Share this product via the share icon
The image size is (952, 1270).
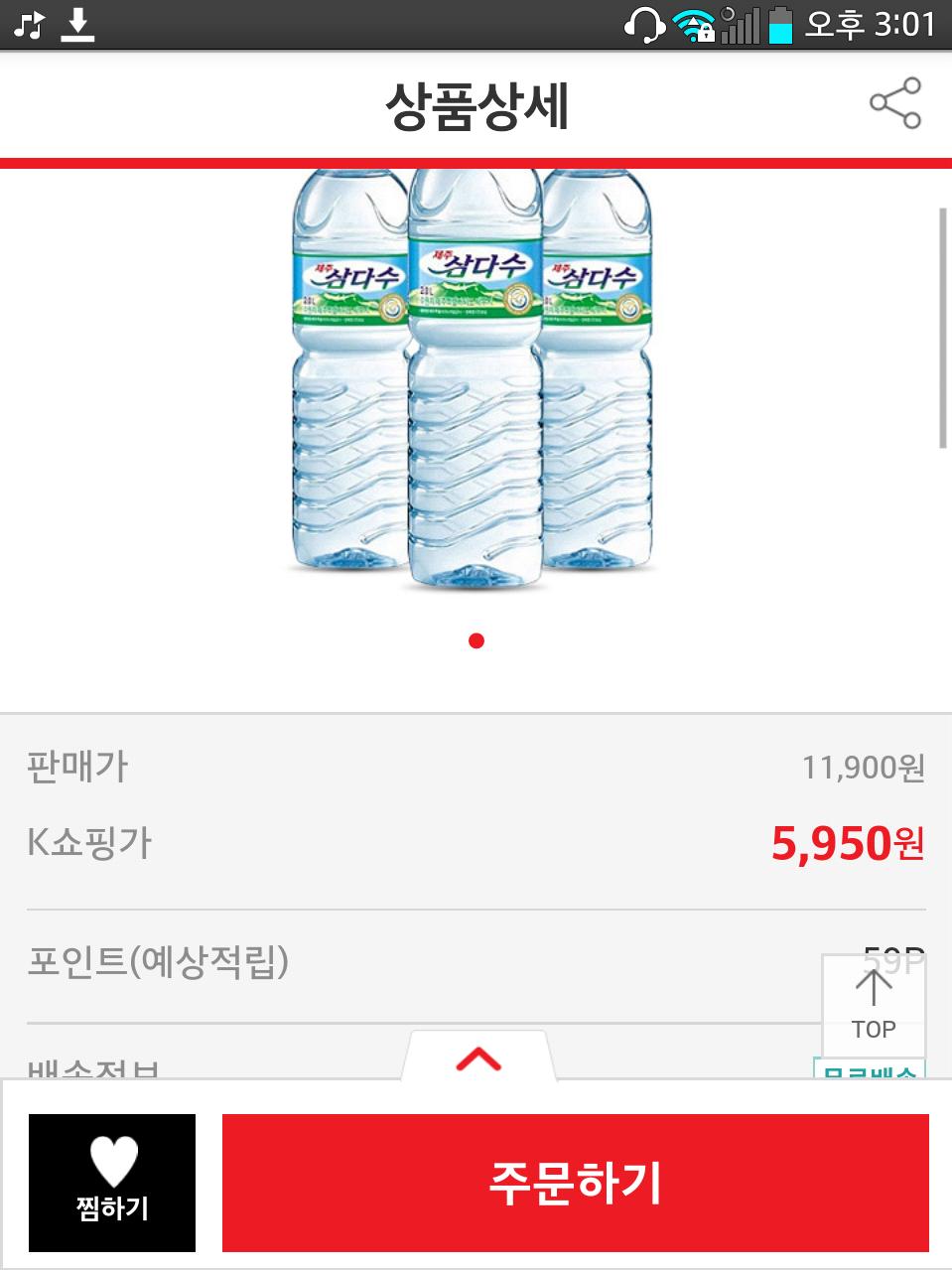coord(895,103)
